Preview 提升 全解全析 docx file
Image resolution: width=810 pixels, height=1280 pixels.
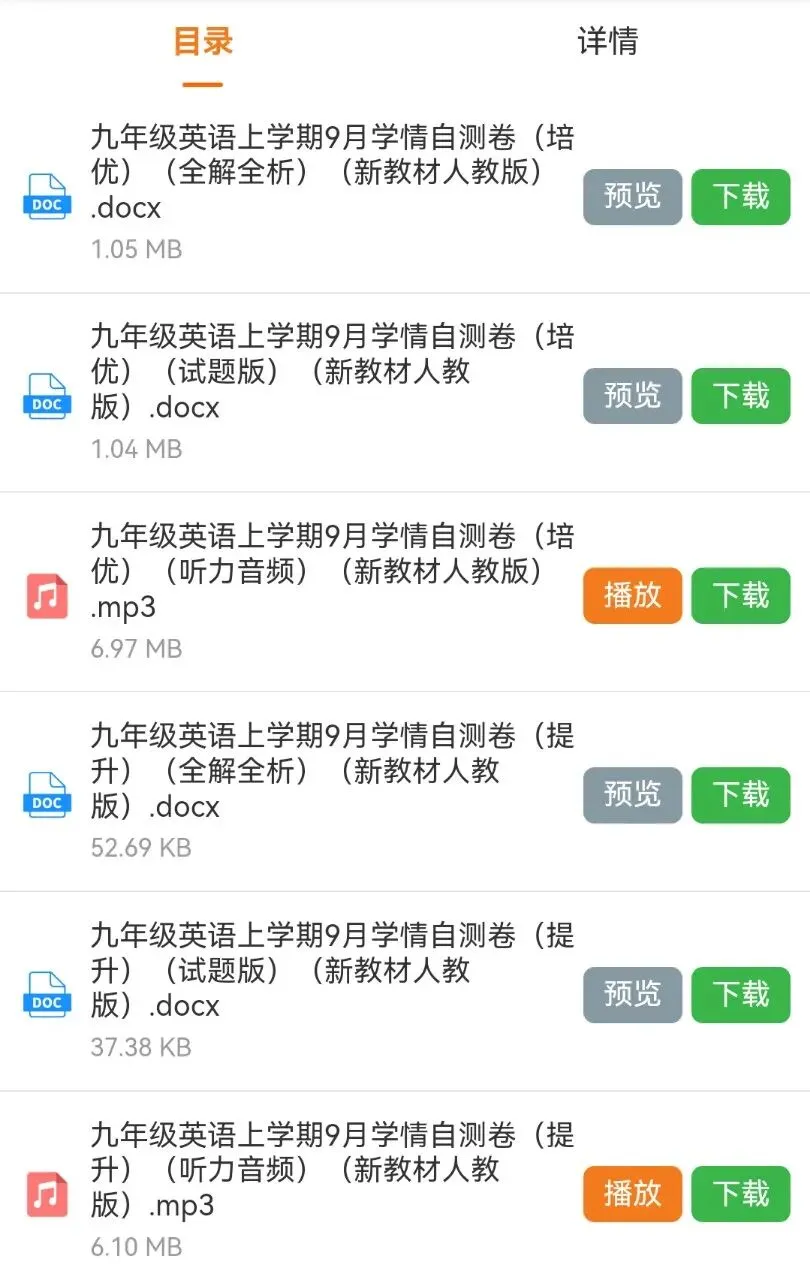point(633,795)
